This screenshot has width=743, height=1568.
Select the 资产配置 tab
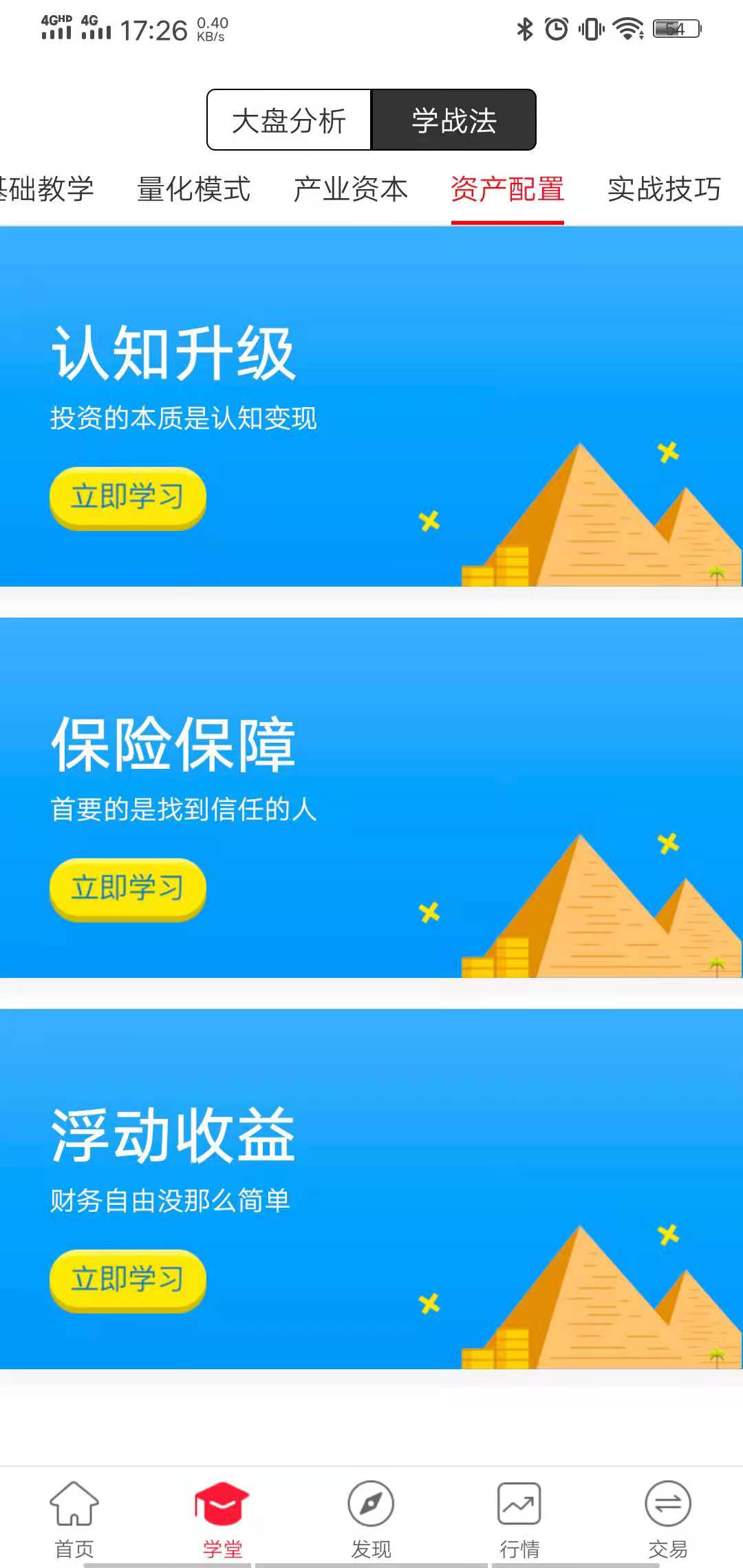pos(507,189)
